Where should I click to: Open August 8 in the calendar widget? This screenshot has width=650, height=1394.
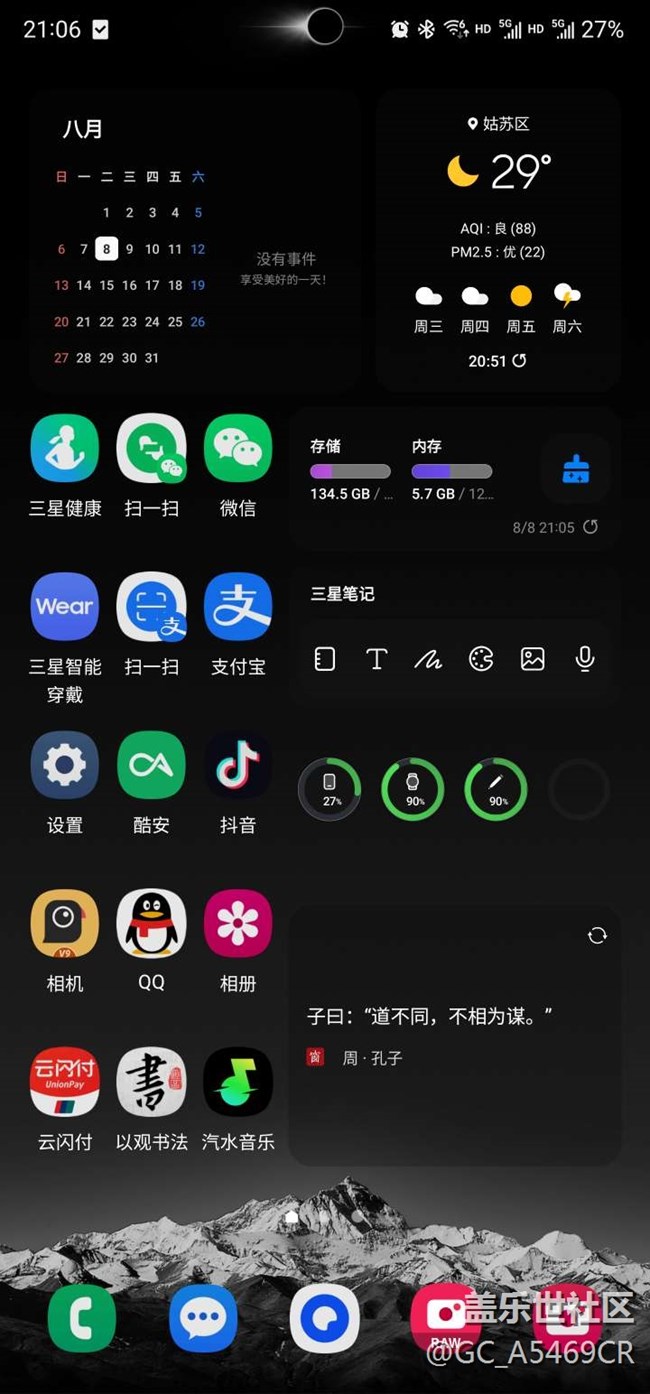107,249
